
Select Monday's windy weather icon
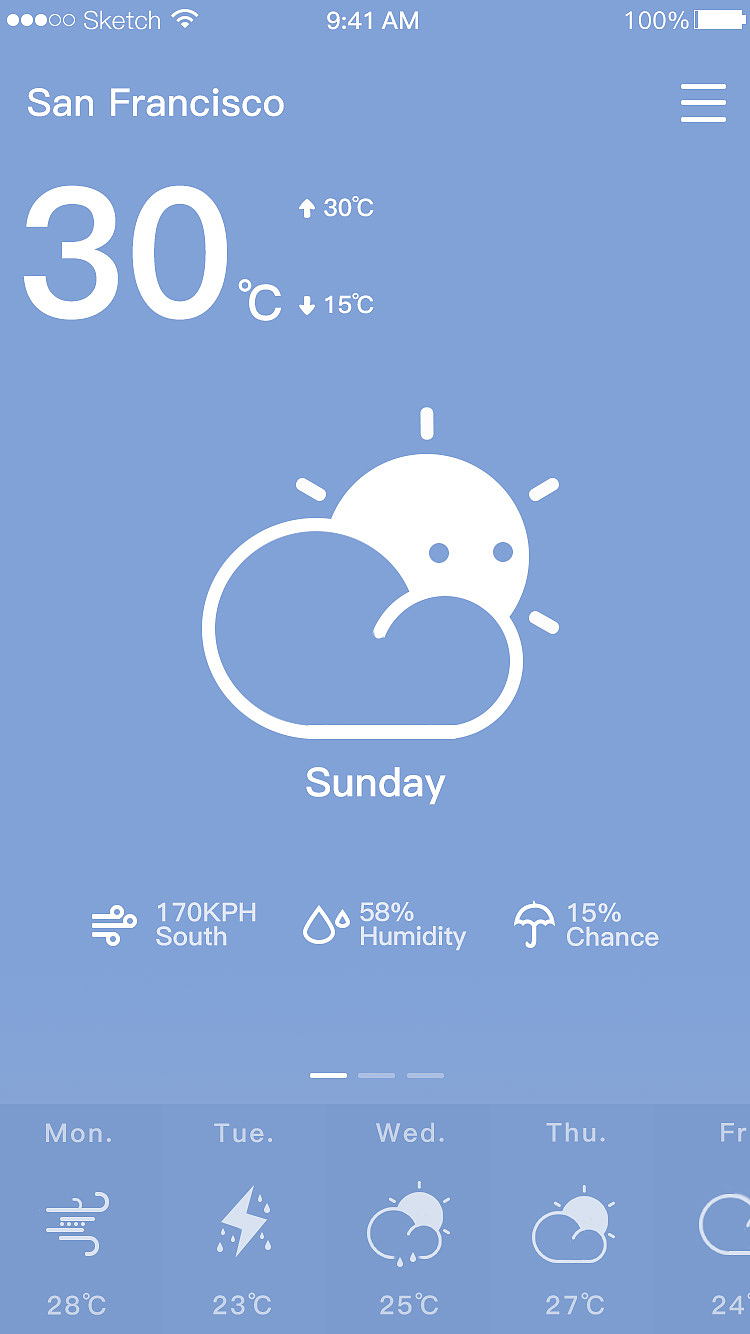point(79,1222)
